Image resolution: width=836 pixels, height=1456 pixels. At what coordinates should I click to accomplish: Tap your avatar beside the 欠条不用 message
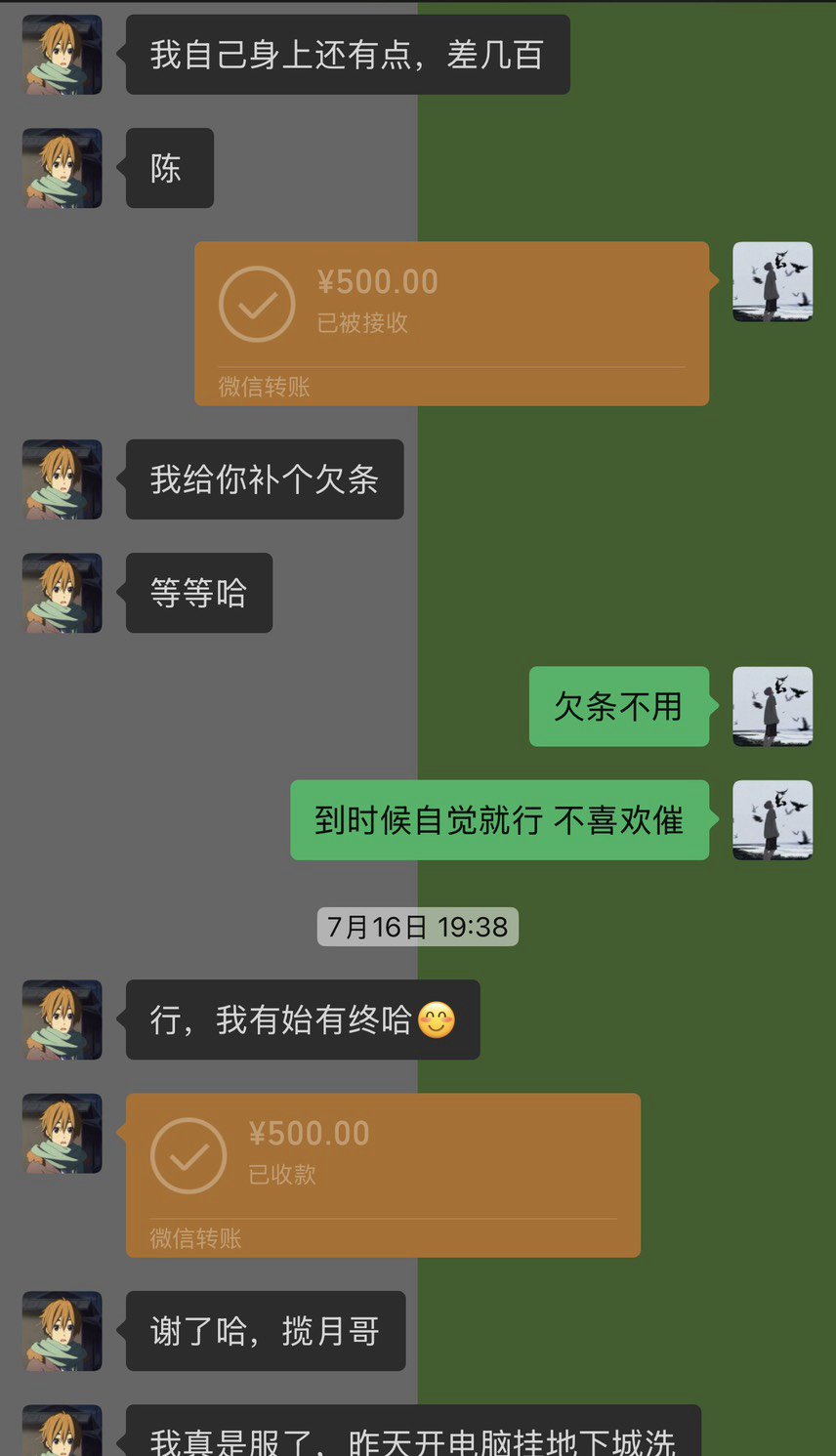pyautogui.click(x=773, y=706)
